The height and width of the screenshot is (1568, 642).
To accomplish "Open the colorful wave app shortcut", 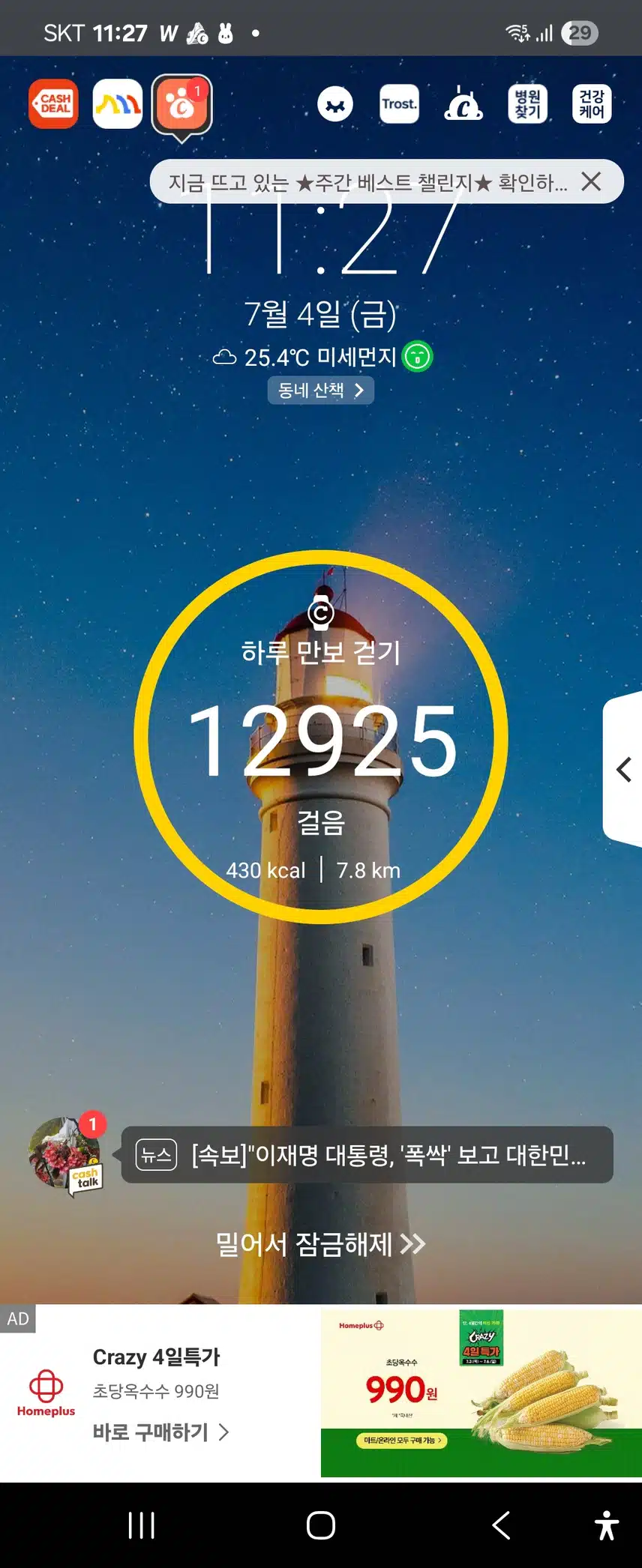I will [x=118, y=104].
